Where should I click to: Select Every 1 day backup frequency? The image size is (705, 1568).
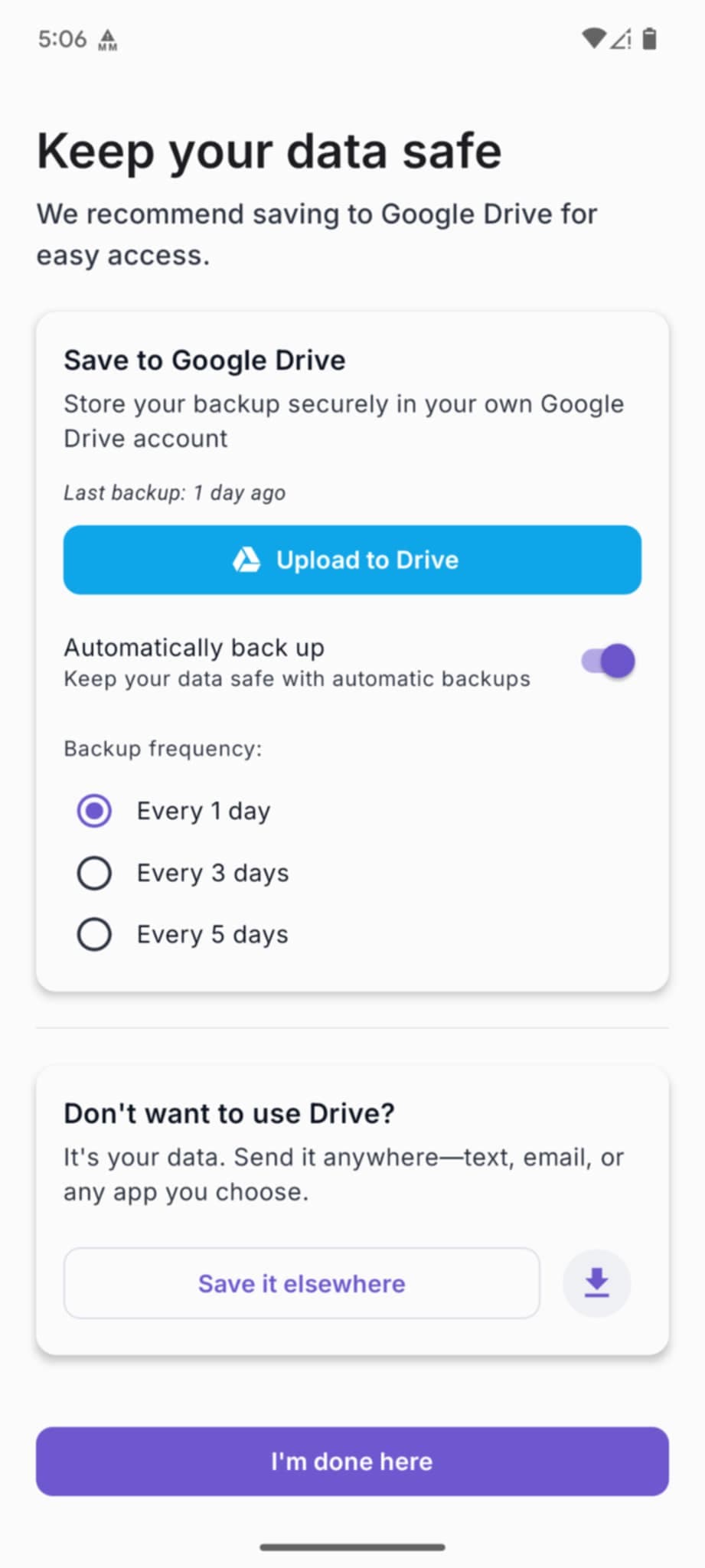[x=95, y=811]
